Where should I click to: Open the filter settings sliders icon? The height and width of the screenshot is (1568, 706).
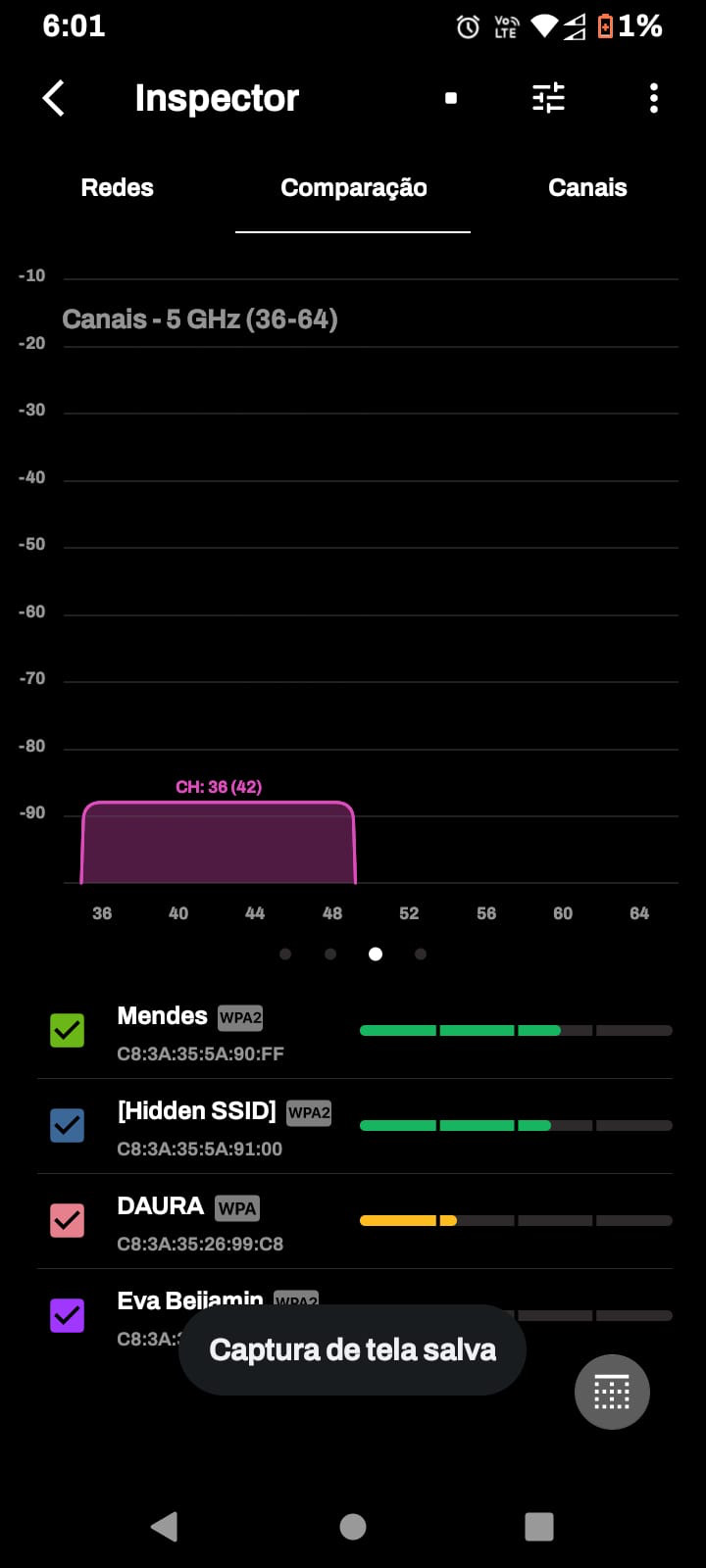tap(548, 98)
